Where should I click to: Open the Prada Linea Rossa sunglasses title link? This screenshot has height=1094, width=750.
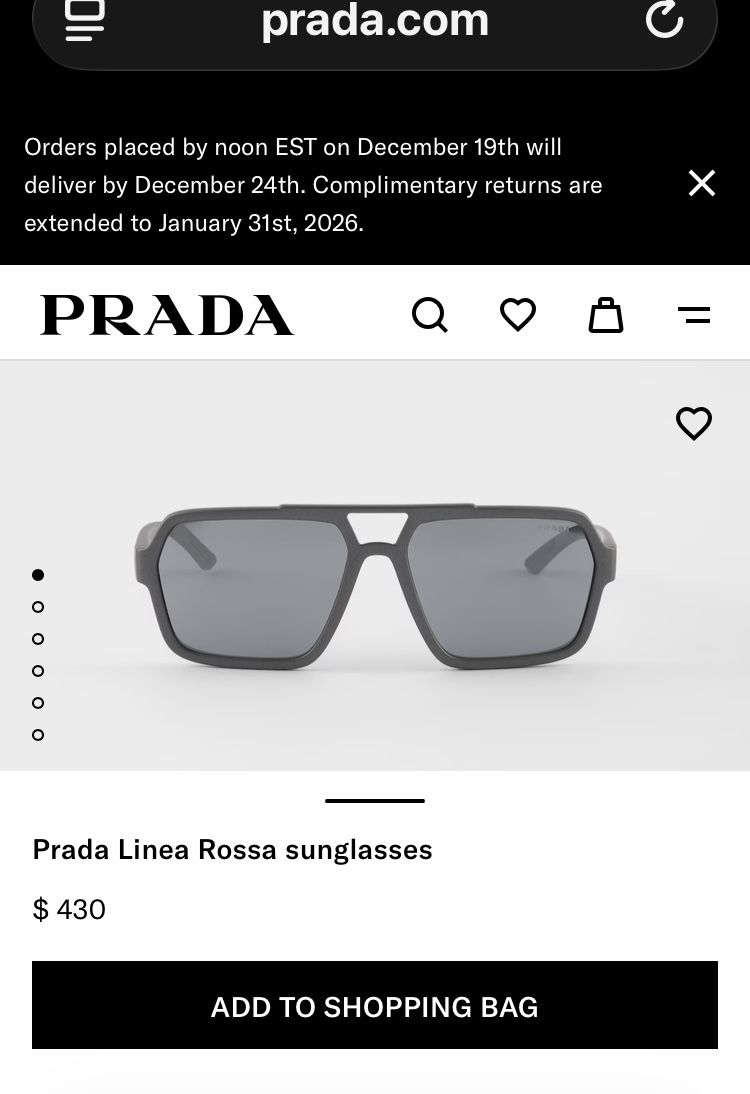(x=232, y=849)
